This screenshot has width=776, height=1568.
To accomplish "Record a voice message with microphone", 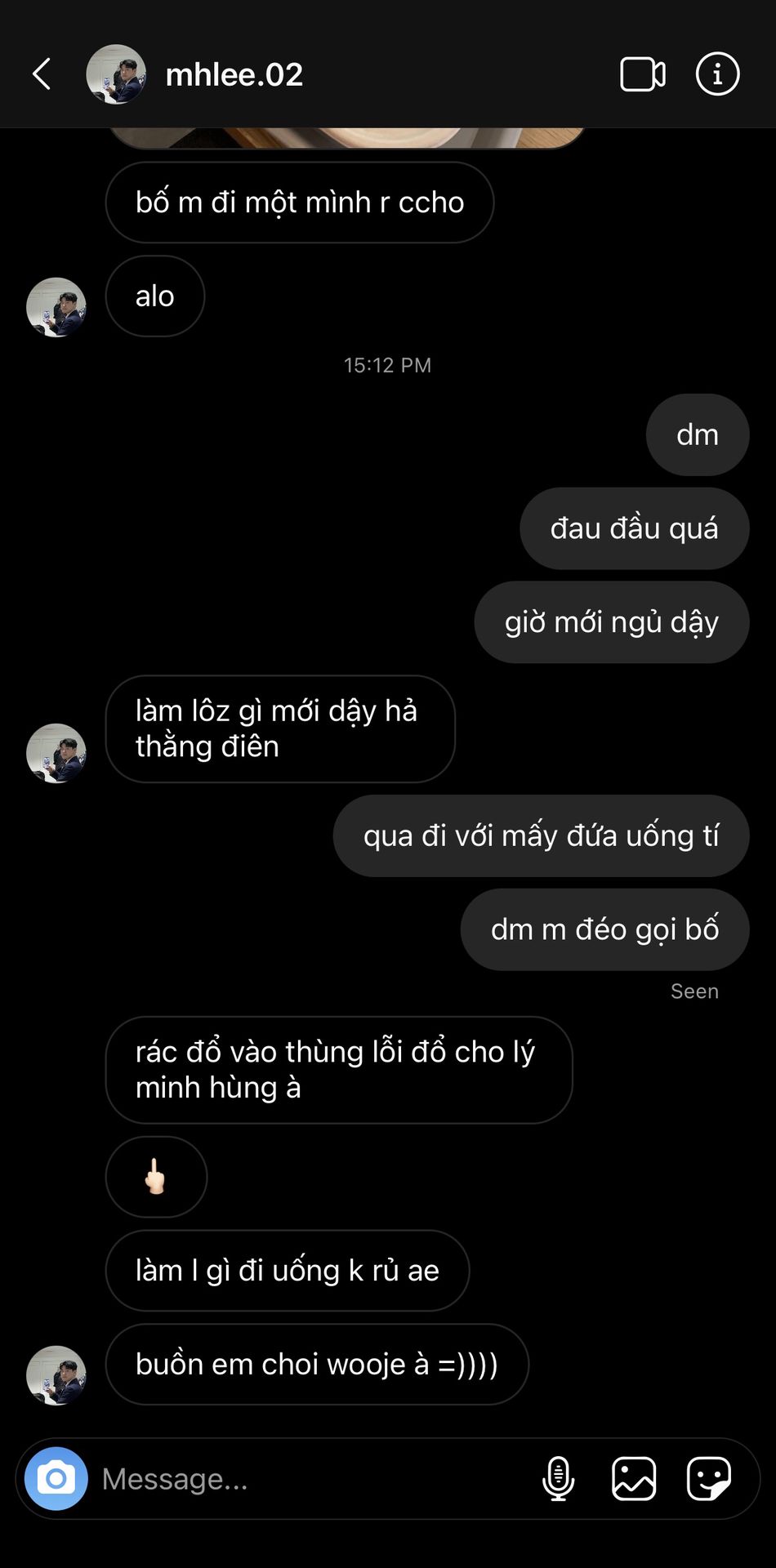I will 559,1478.
